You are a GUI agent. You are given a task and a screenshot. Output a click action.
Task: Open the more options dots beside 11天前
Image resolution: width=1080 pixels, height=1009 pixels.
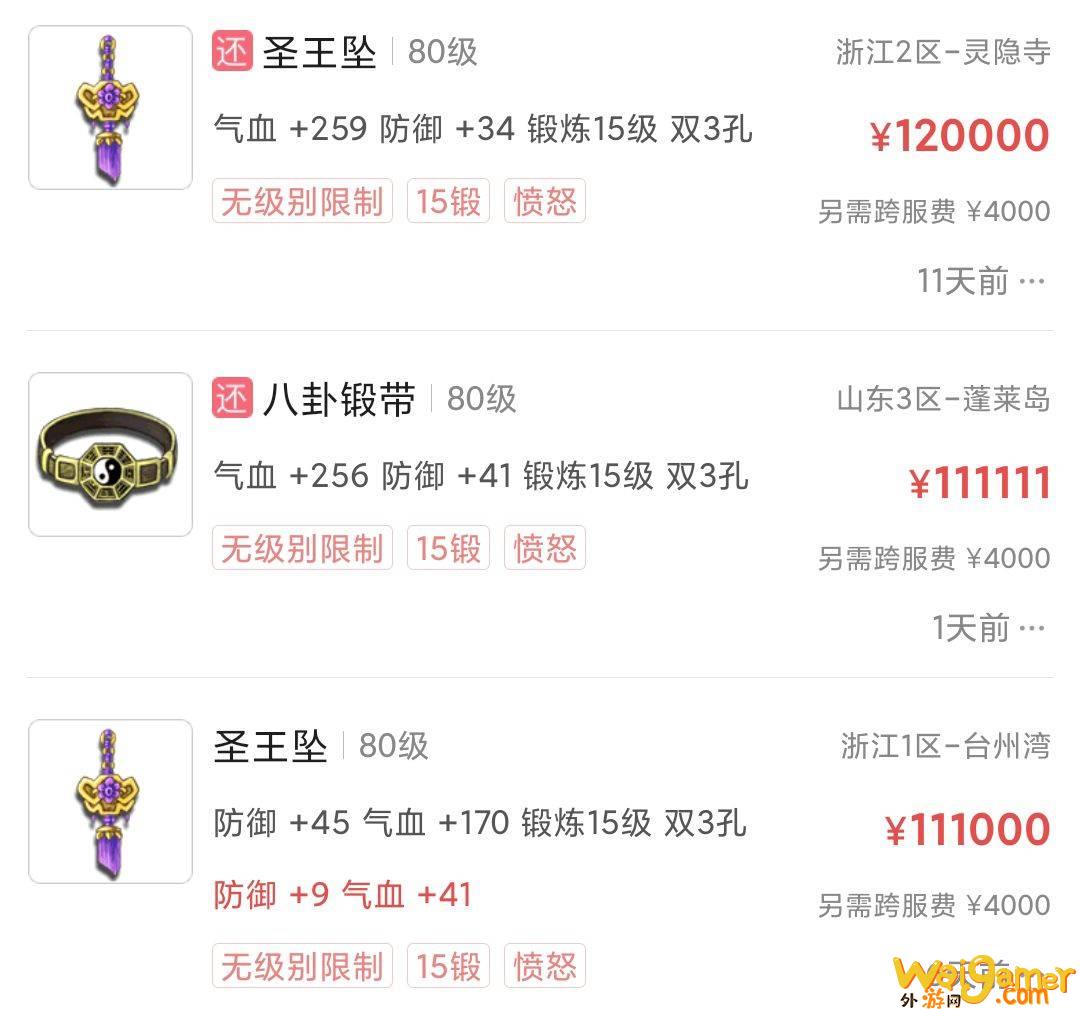click(x=1031, y=282)
